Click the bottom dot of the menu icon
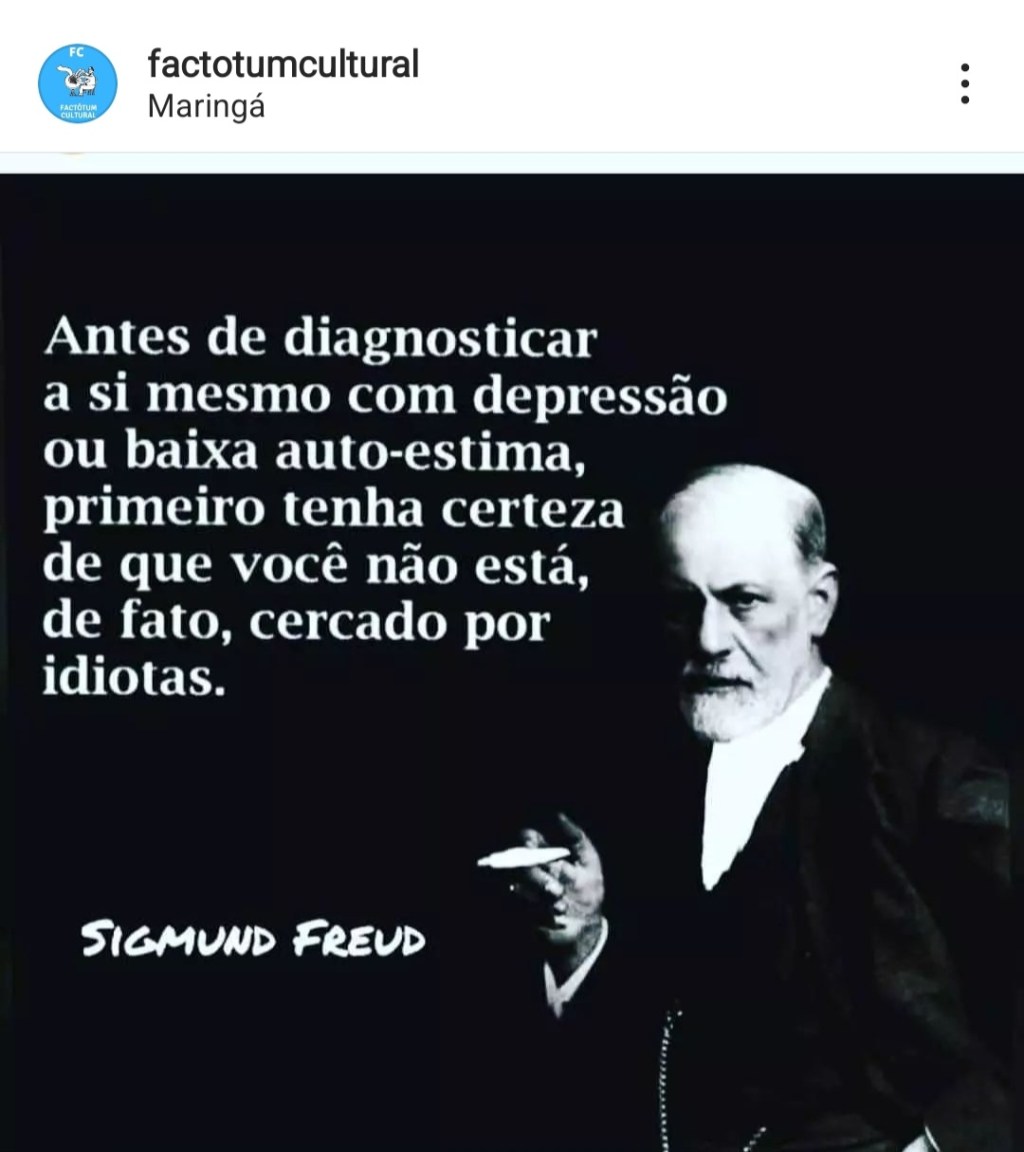The image size is (1024, 1152). pos(965,98)
